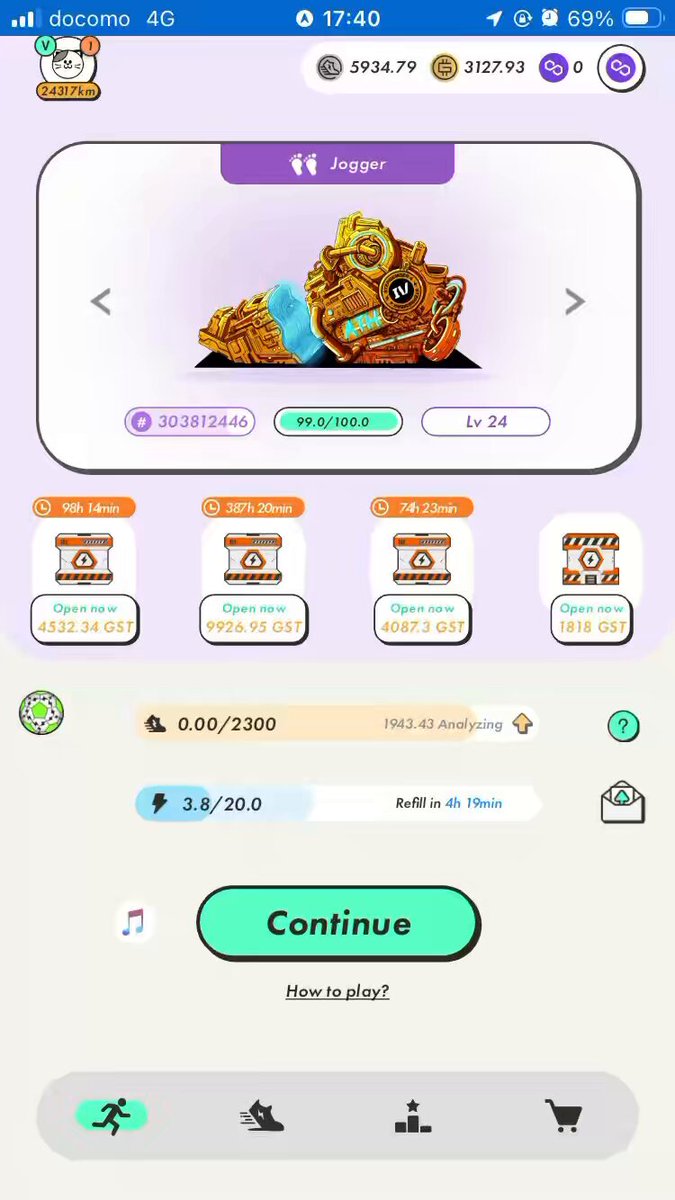Switch to the leaderboard podium tab
675x1200 pixels.
coord(413,1115)
